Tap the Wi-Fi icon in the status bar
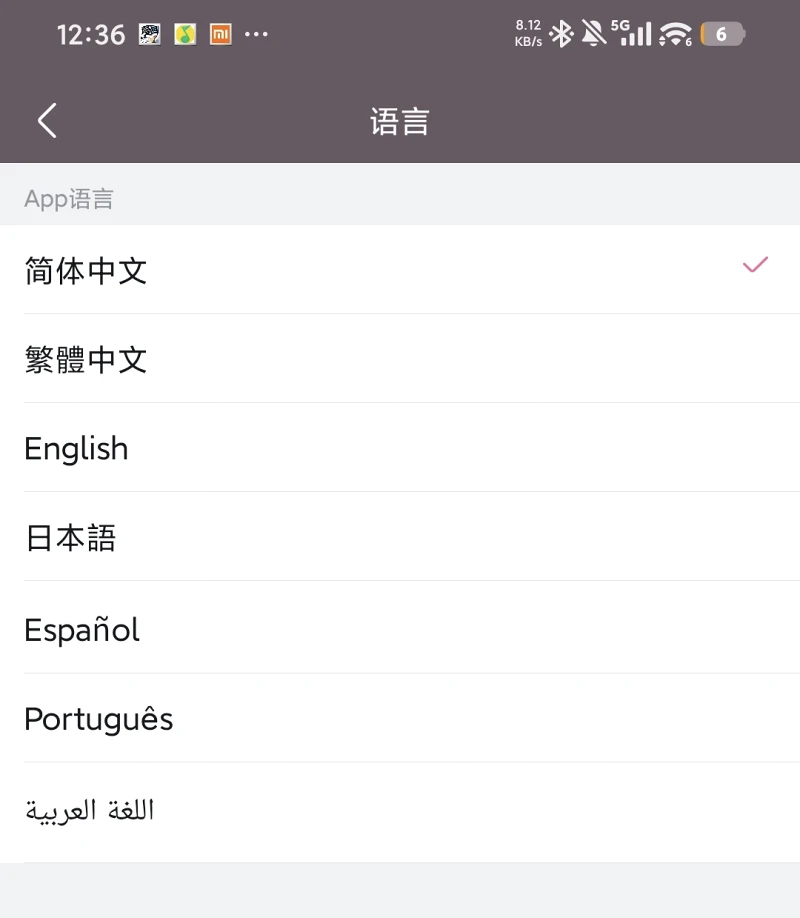The image size is (800, 918). coord(677,35)
